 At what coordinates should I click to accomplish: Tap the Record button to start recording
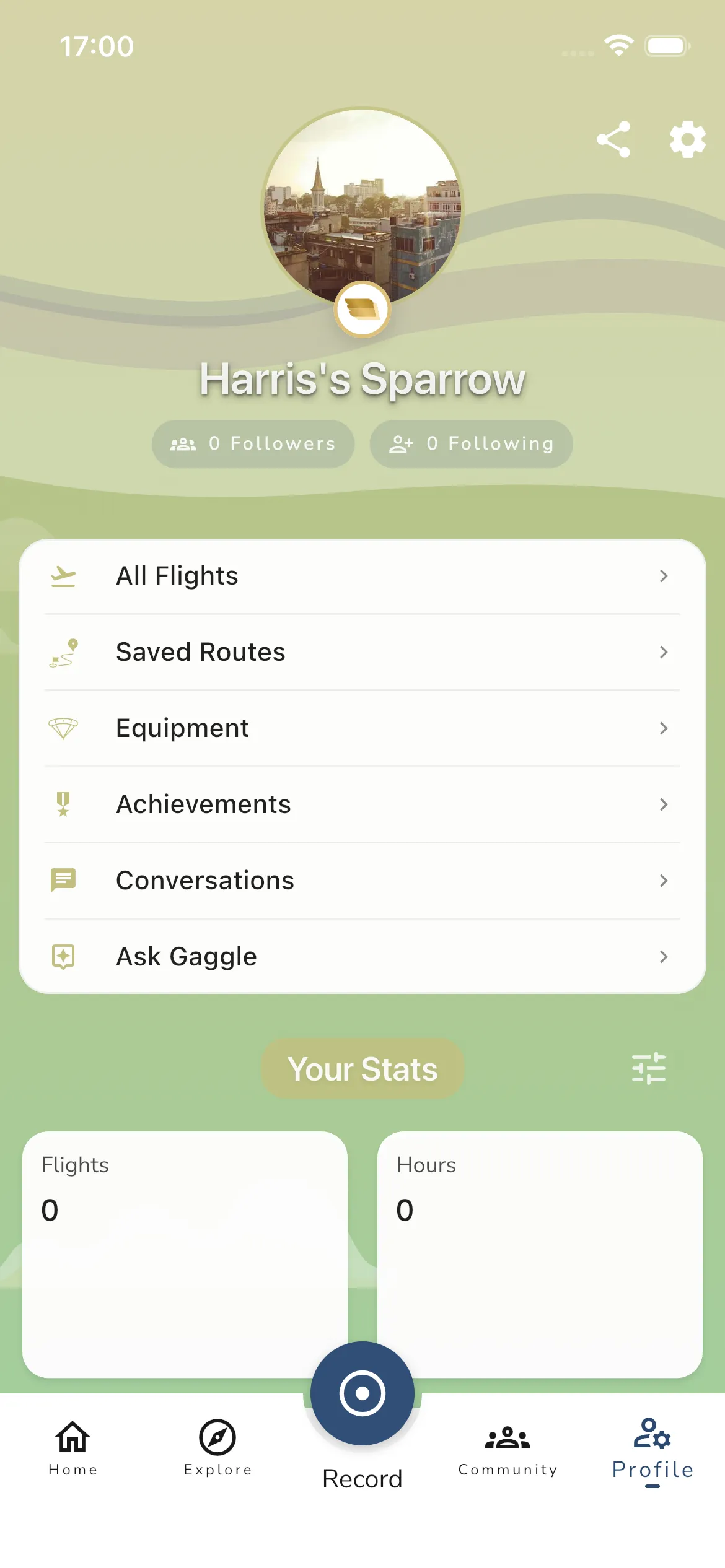tap(362, 1393)
